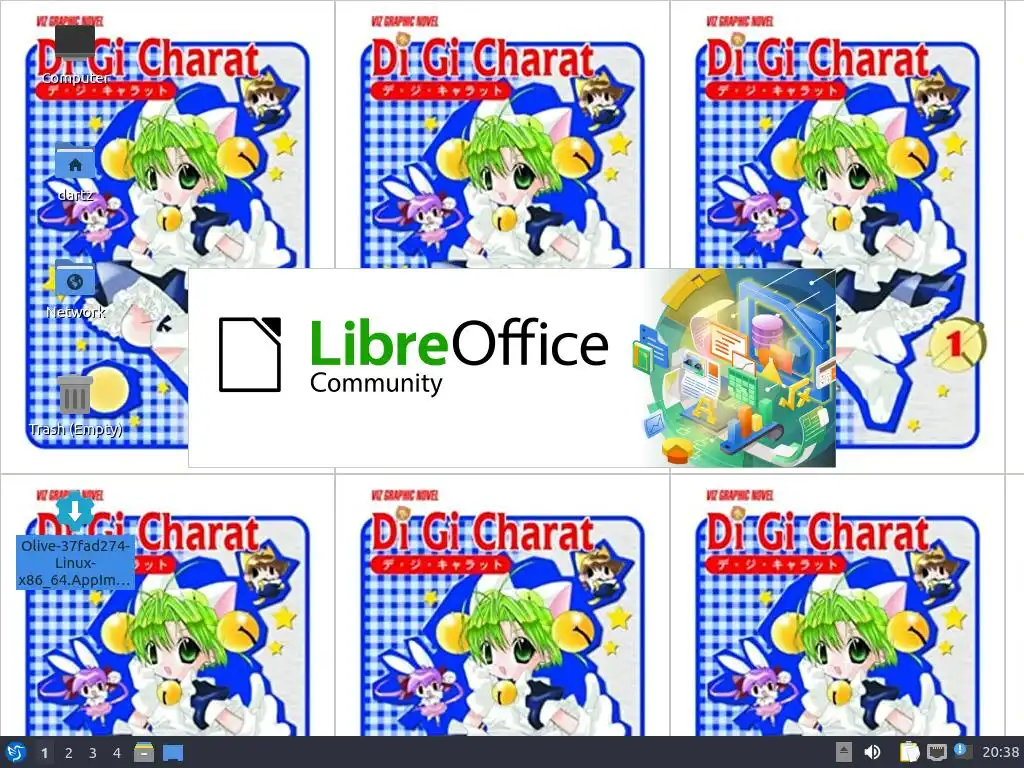Open the volume control speaker icon
Screen dimensions: 1024x768
pyautogui.click(x=872, y=752)
